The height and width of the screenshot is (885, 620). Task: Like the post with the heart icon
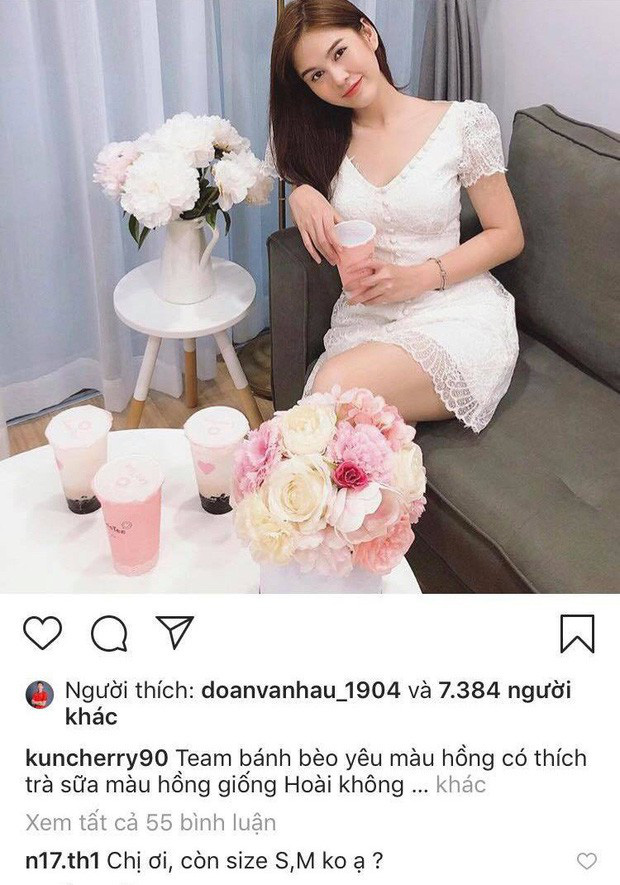pyautogui.click(x=42, y=633)
